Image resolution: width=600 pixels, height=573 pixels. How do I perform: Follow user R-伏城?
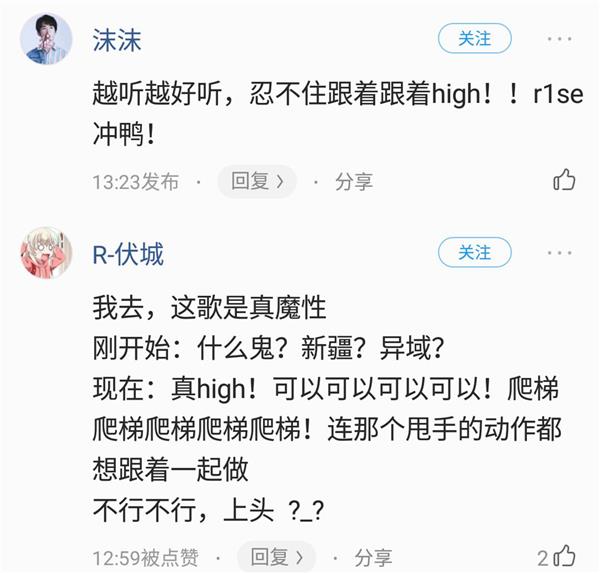[x=475, y=253]
